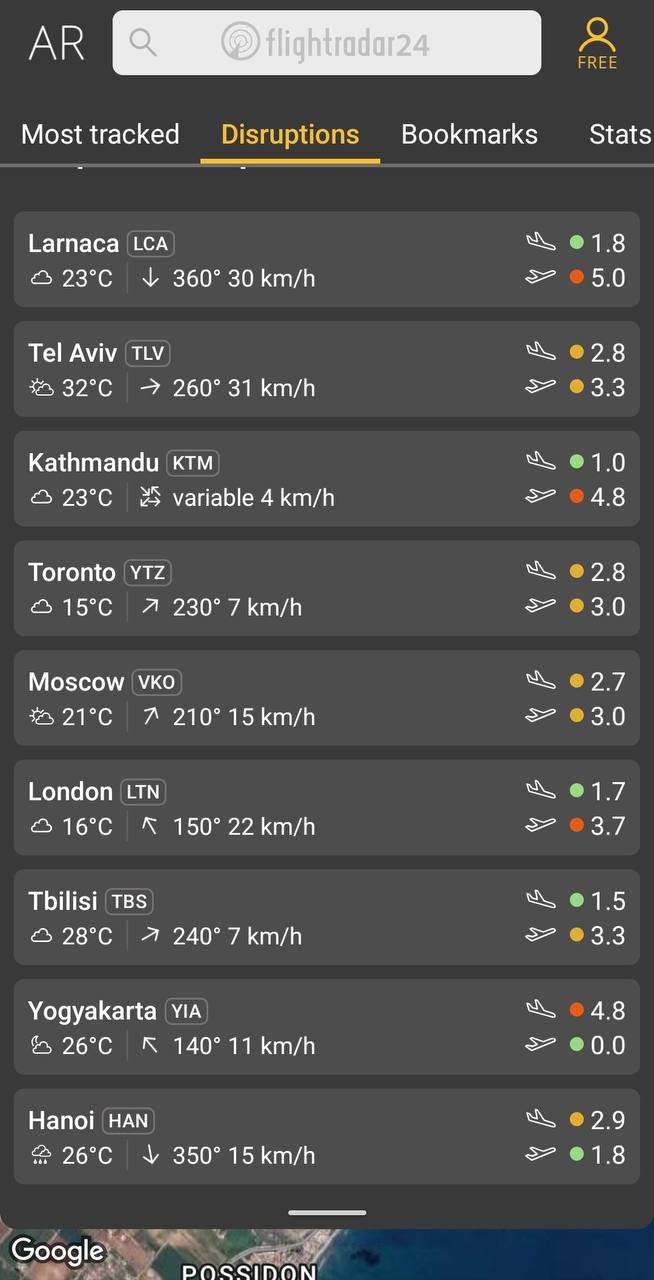Tap the panel drag handle bar
The height and width of the screenshot is (1280, 654).
point(327,1212)
